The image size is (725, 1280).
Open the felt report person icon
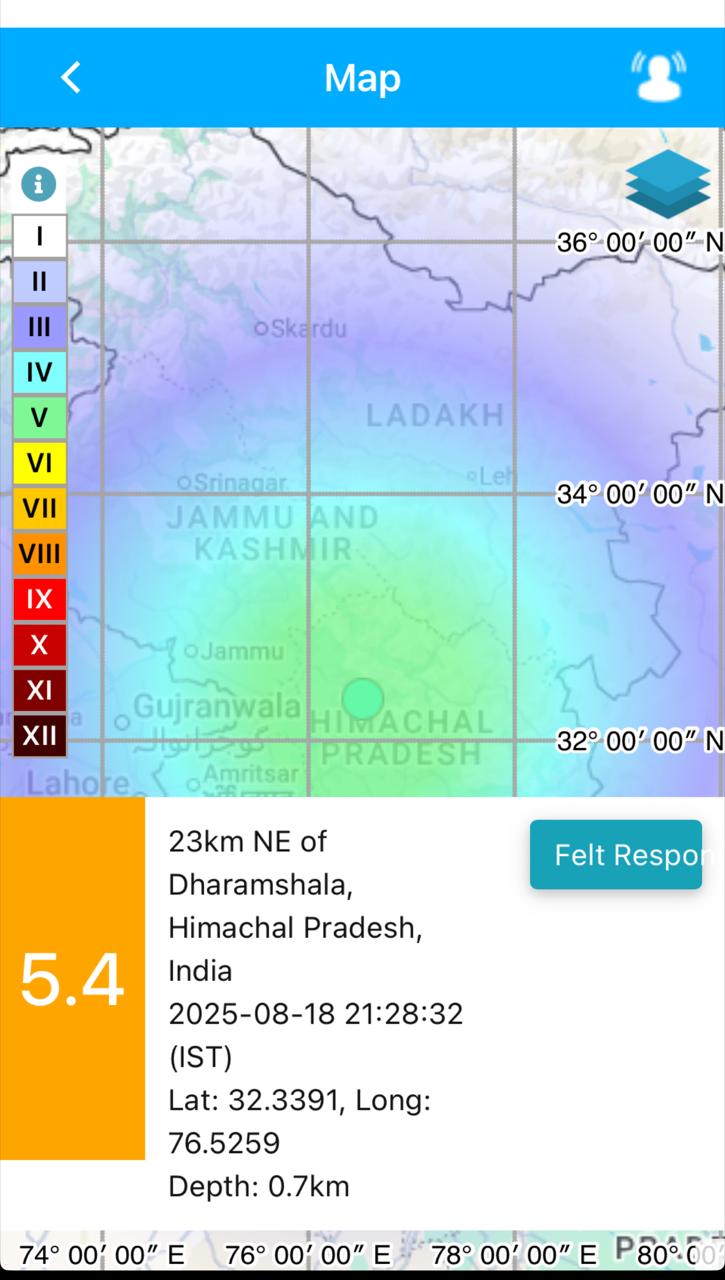click(x=658, y=77)
